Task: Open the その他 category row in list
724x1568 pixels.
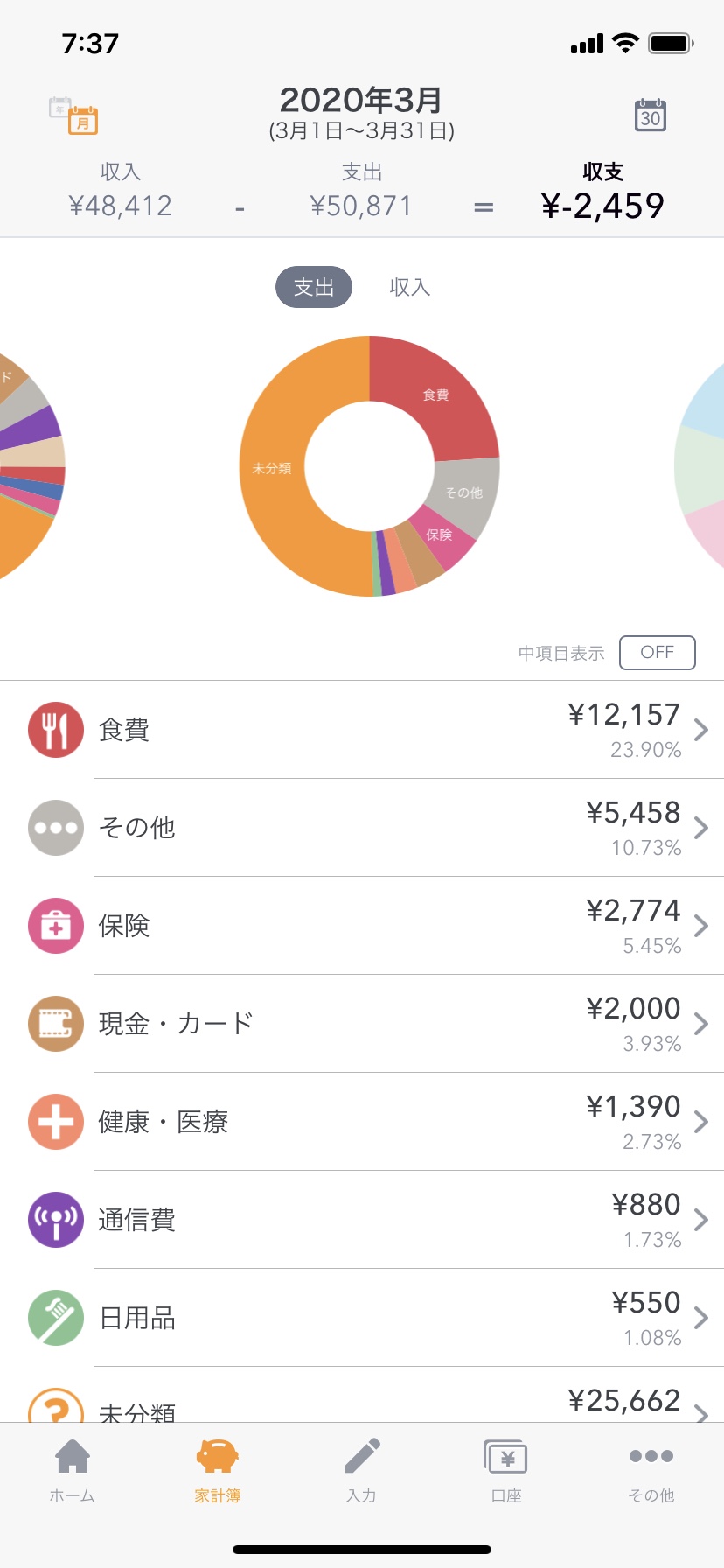Action: [x=362, y=828]
